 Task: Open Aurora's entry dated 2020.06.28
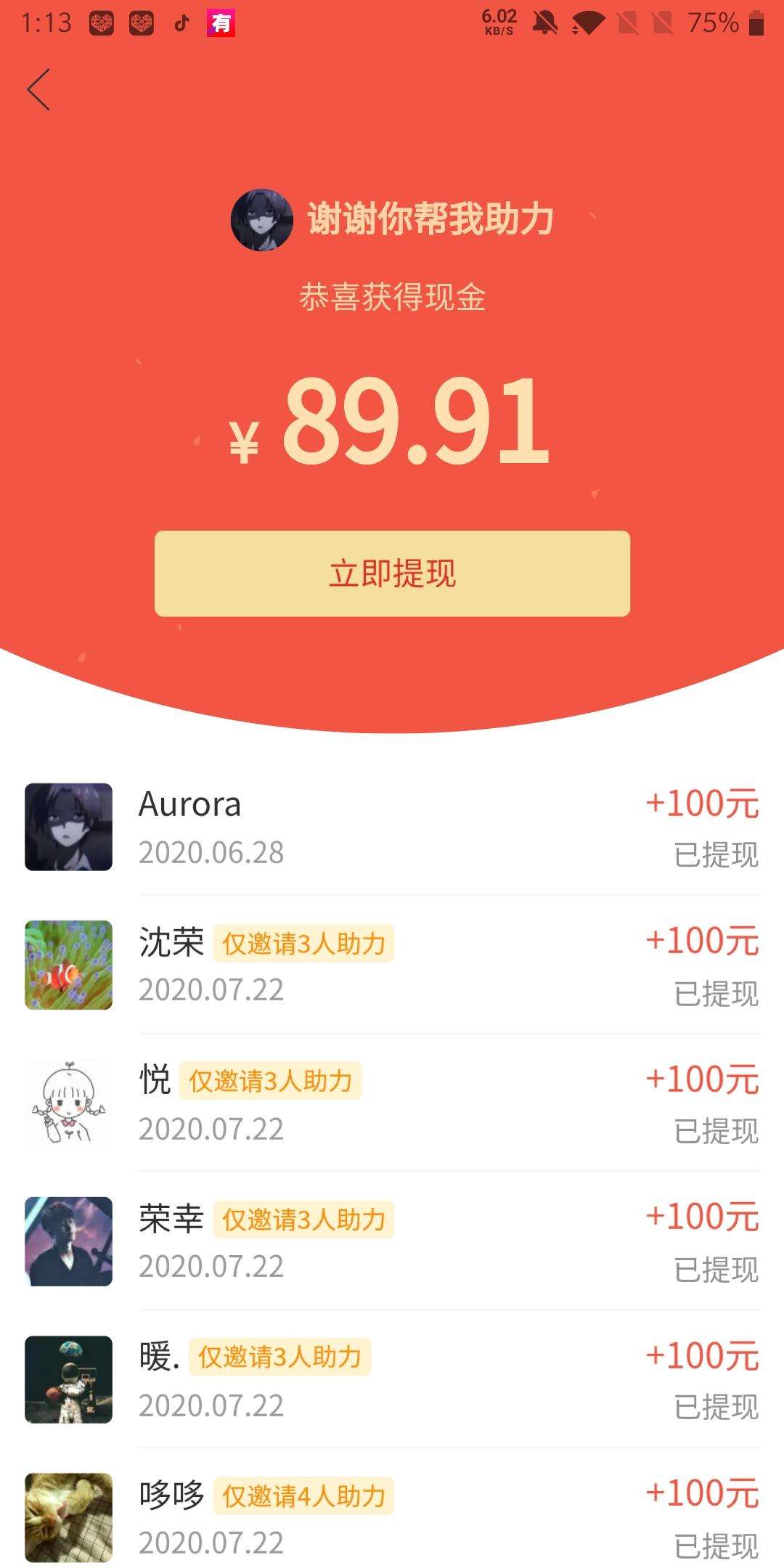coord(392,824)
